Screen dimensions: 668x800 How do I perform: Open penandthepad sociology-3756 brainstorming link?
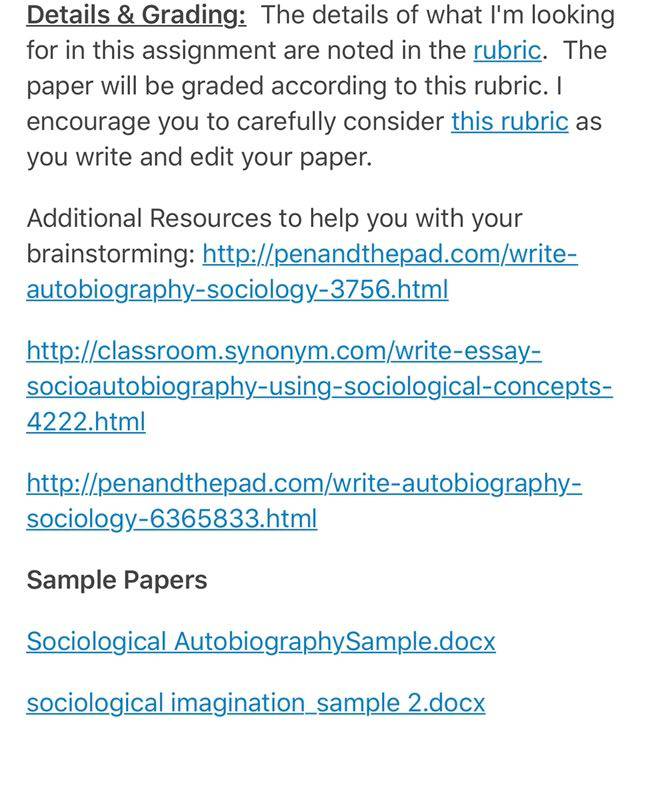(302, 272)
